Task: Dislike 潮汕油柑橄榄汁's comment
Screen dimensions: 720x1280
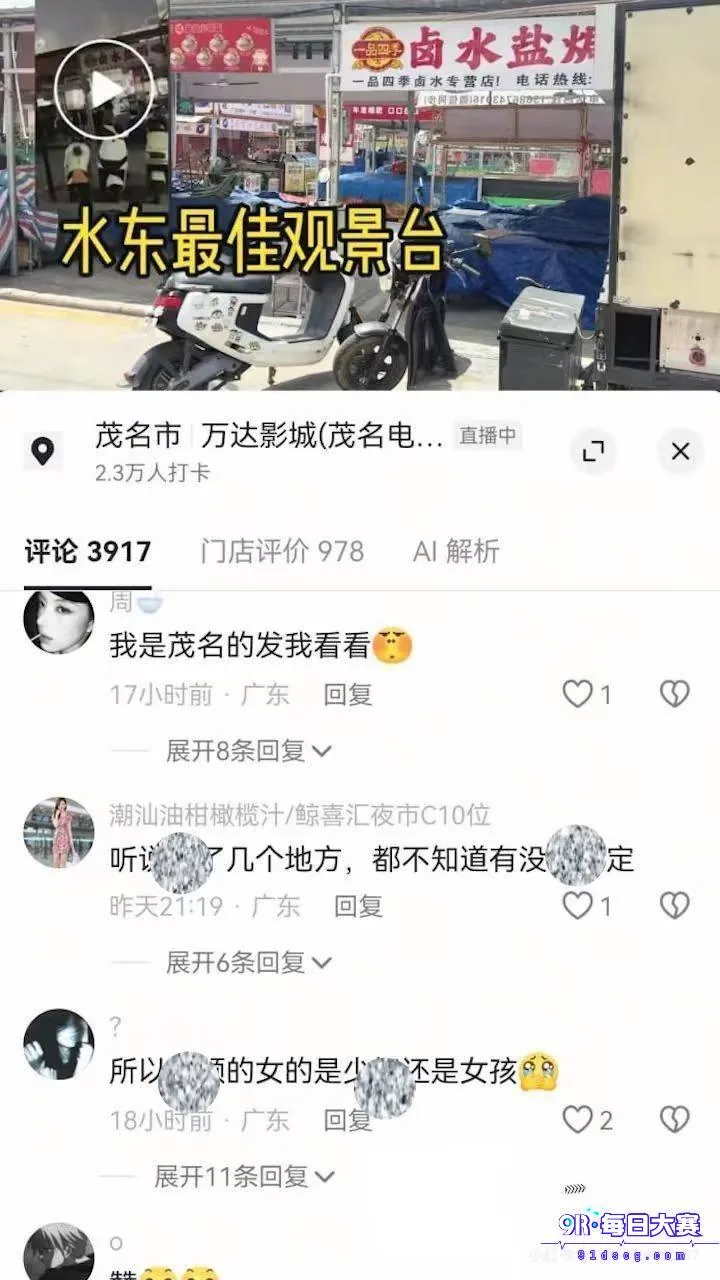Action: coord(675,906)
